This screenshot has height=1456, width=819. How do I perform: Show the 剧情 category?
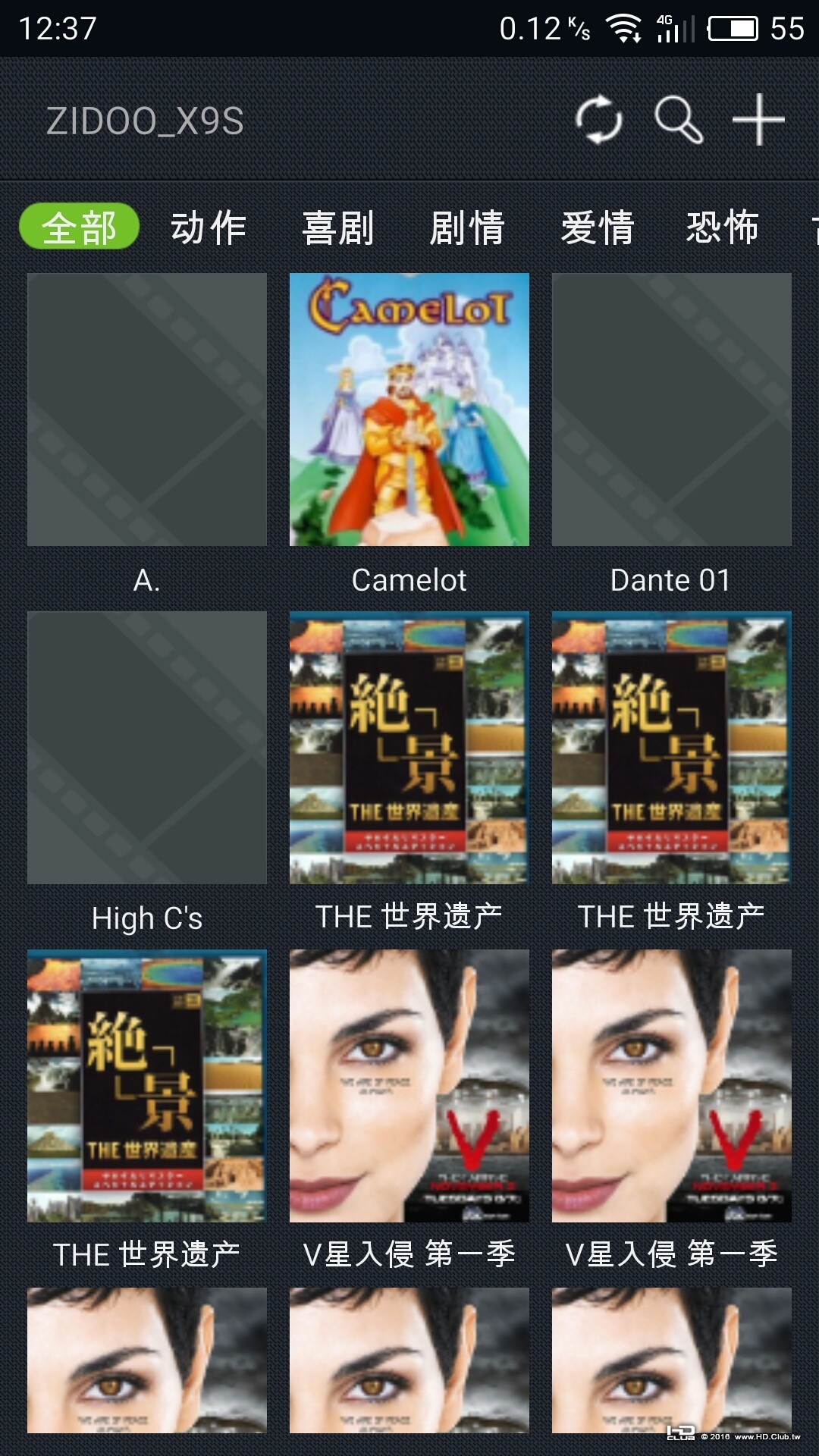pyautogui.click(x=467, y=227)
